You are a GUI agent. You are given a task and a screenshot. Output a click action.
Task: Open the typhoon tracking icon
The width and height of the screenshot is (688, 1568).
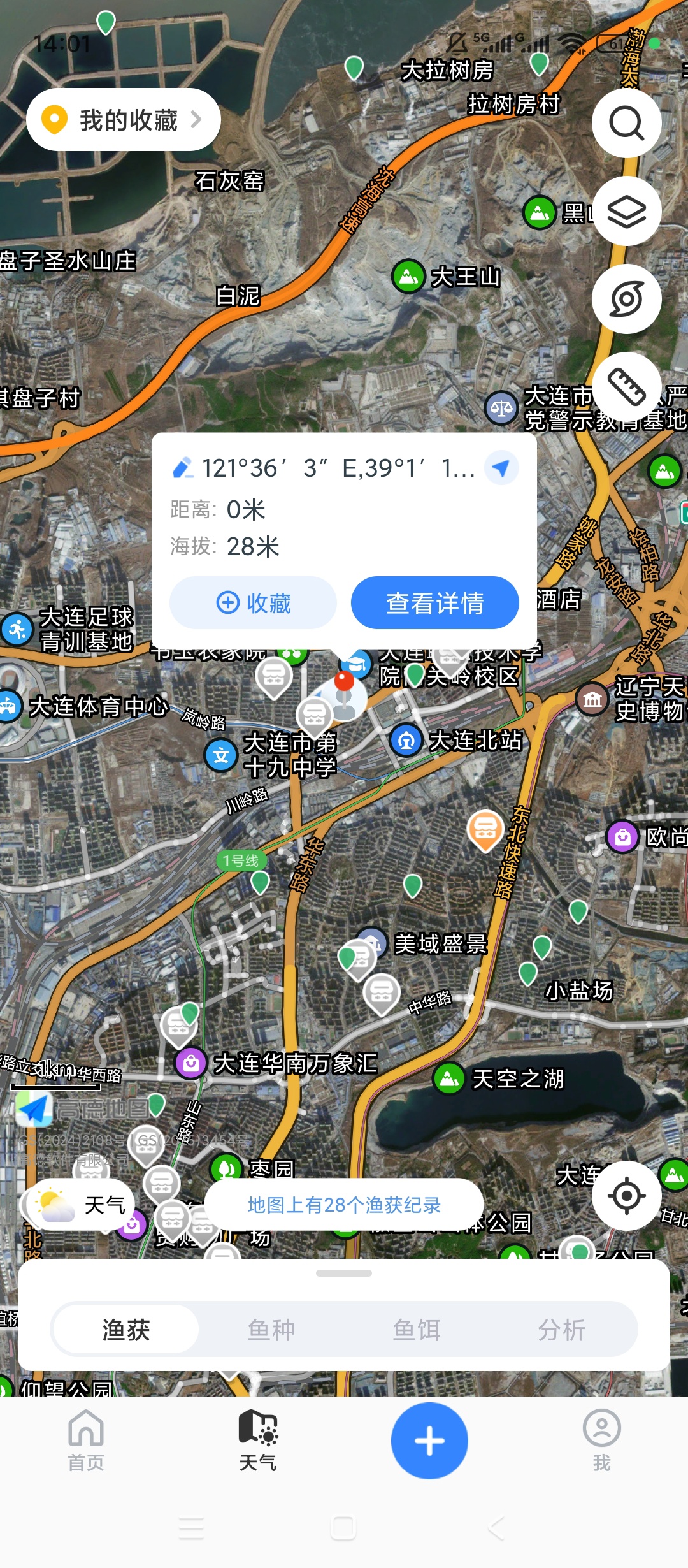(x=627, y=299)
